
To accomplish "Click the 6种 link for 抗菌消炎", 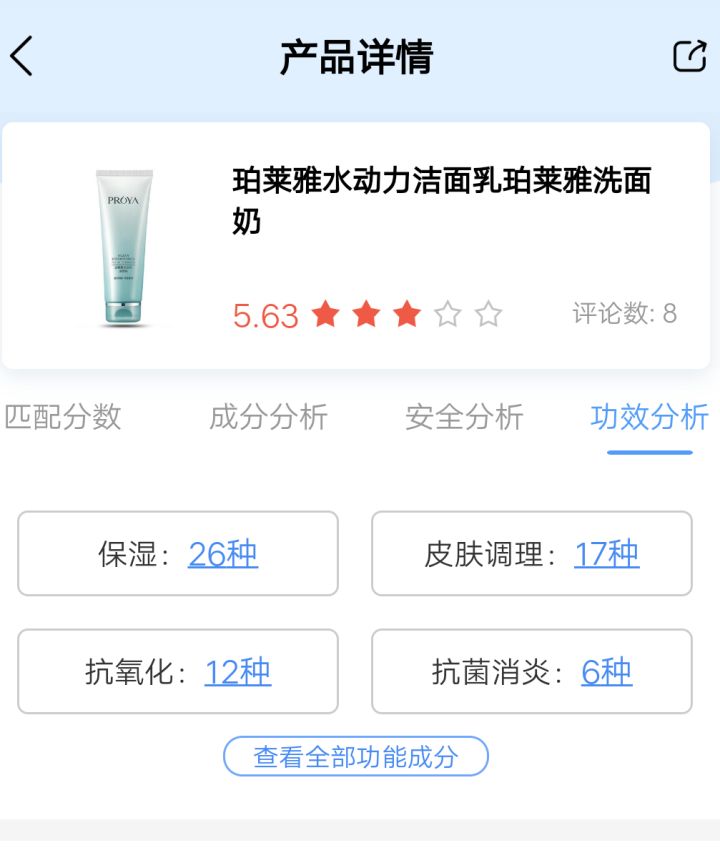I will 605,671.
